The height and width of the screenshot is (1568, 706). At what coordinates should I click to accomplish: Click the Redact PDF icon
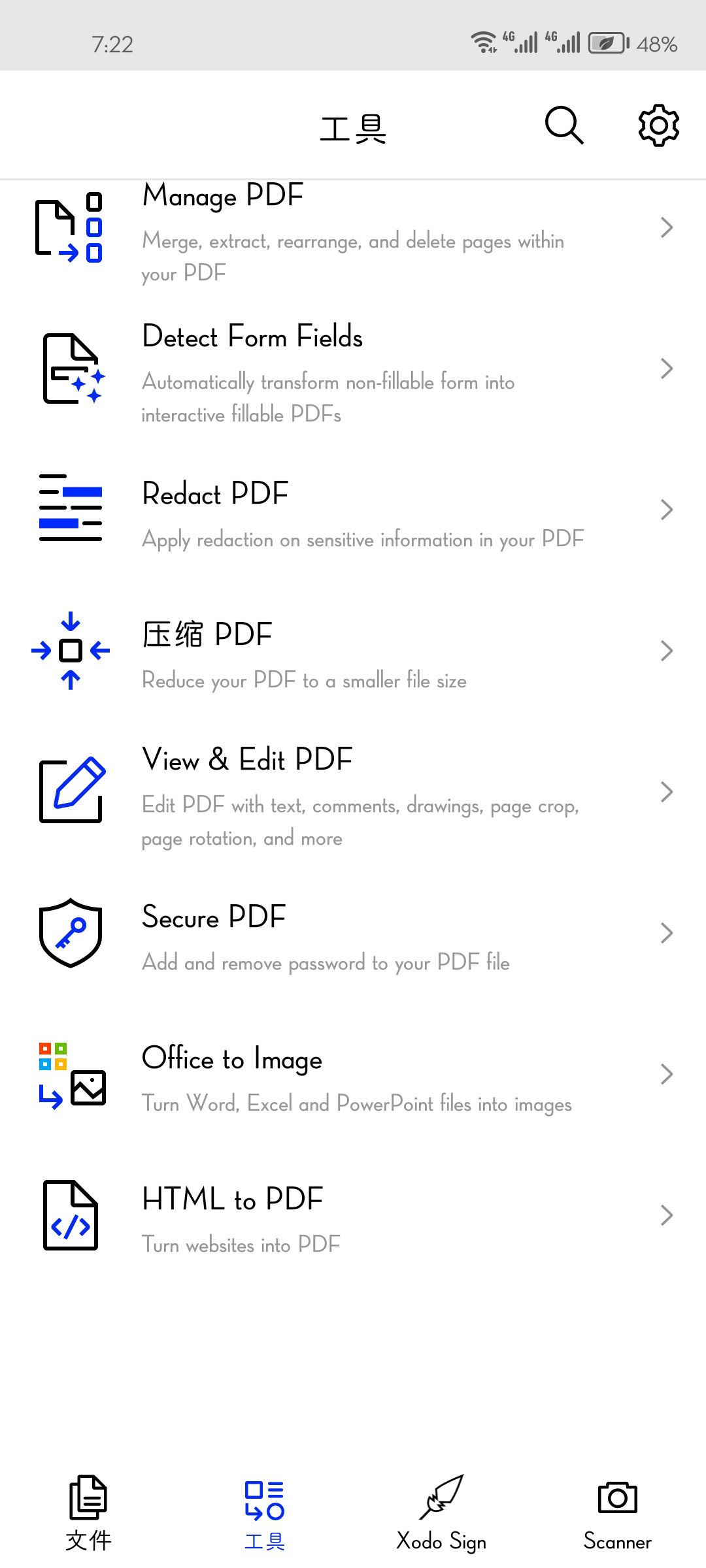[69, 510]
